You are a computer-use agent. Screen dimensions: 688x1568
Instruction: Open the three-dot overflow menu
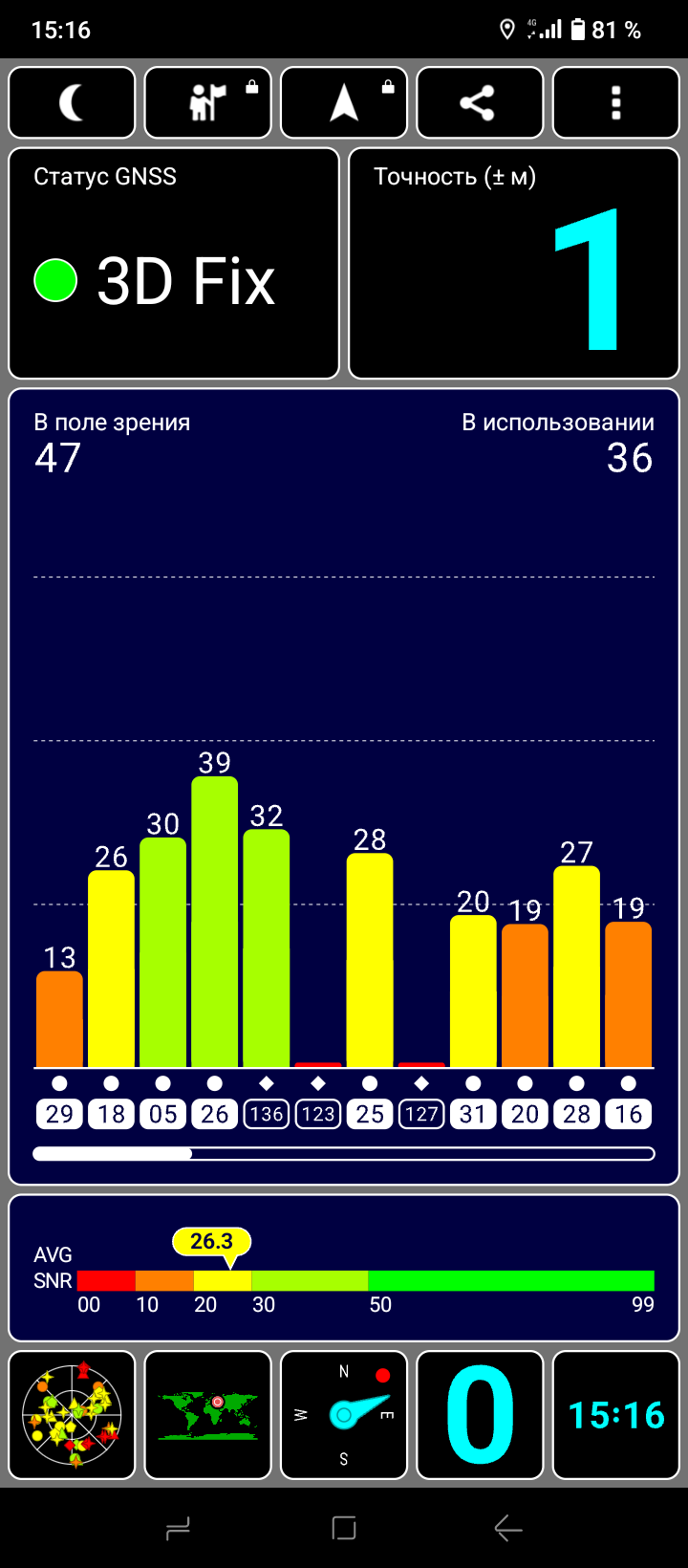[615, 103]
